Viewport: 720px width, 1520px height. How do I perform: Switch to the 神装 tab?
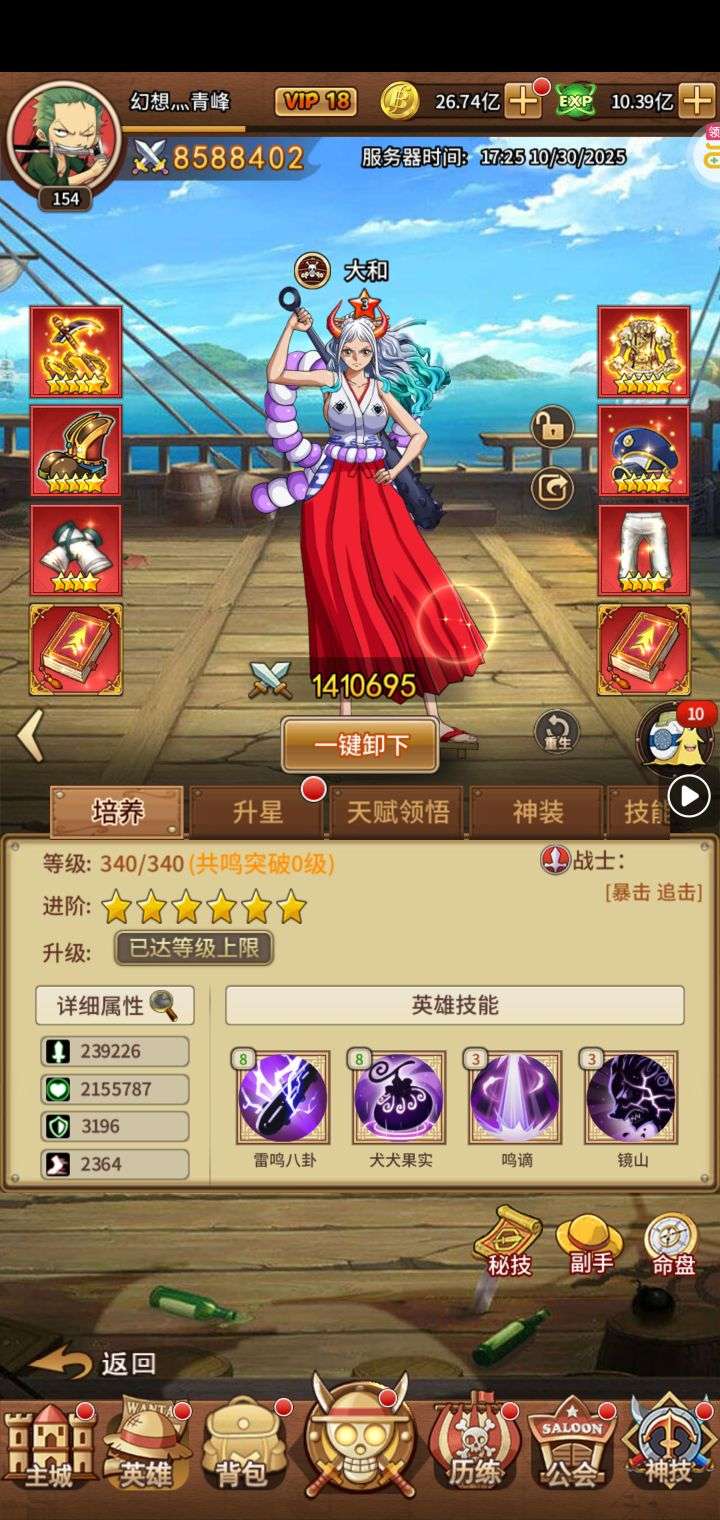coord(537,812)
